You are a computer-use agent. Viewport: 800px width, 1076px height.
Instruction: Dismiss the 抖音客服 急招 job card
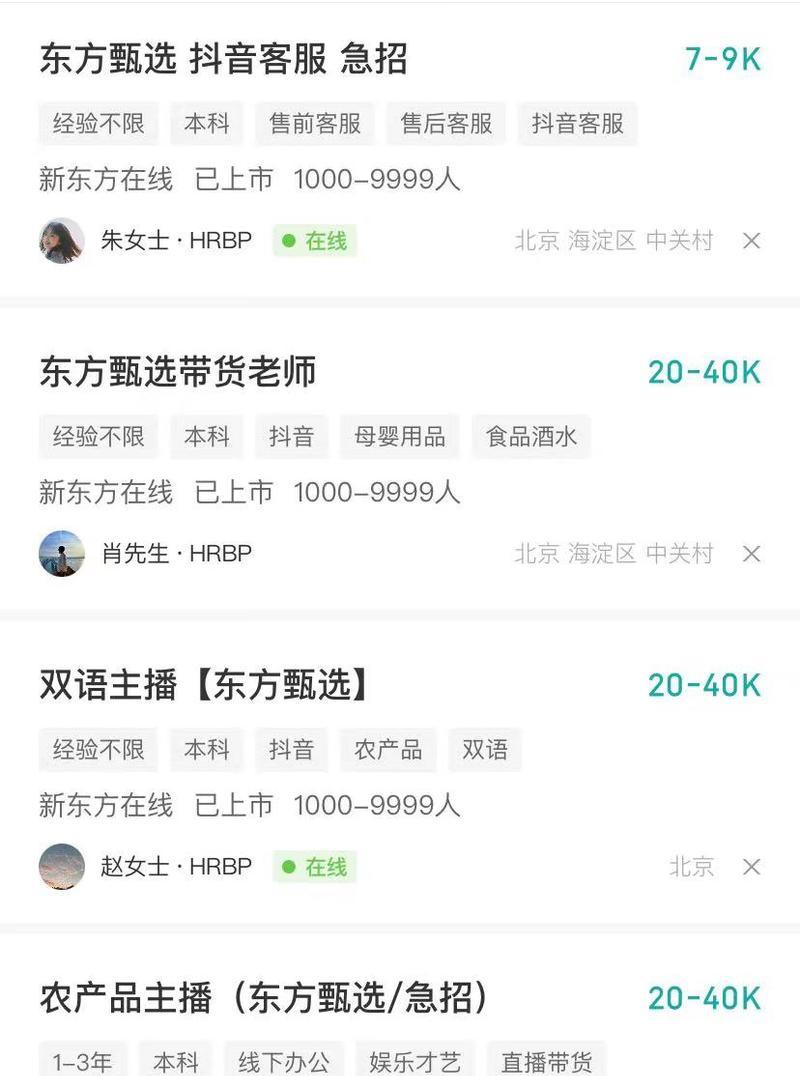tap(752, 241)
